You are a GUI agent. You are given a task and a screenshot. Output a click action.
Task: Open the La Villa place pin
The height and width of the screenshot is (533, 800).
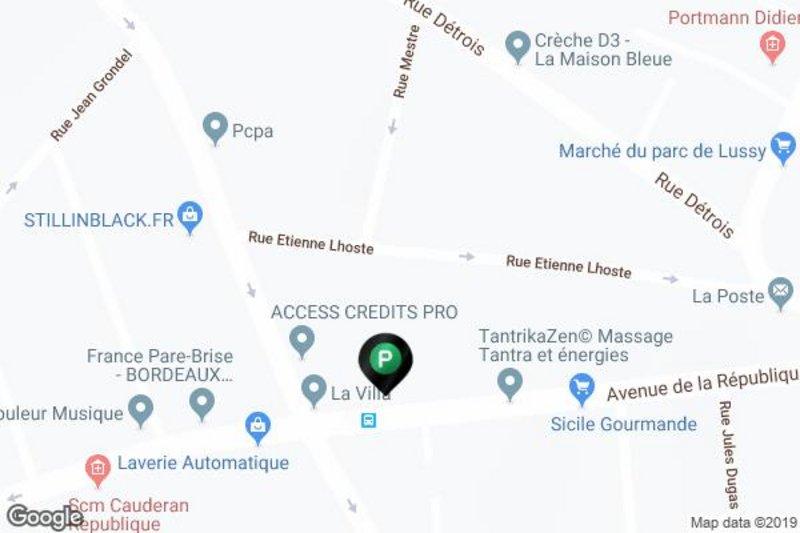click(314, 386)
